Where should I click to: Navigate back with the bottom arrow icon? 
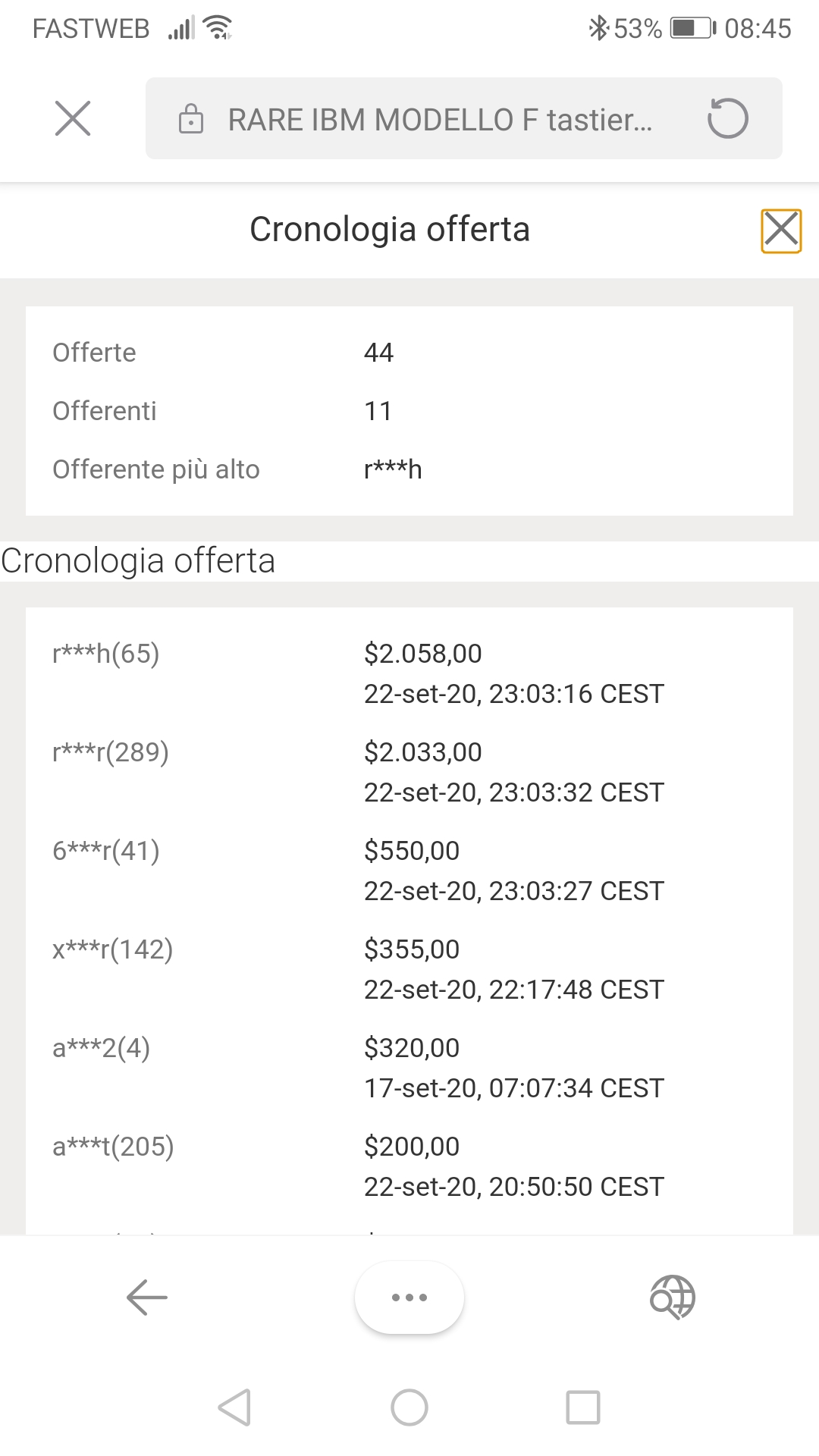(146, 1297)
